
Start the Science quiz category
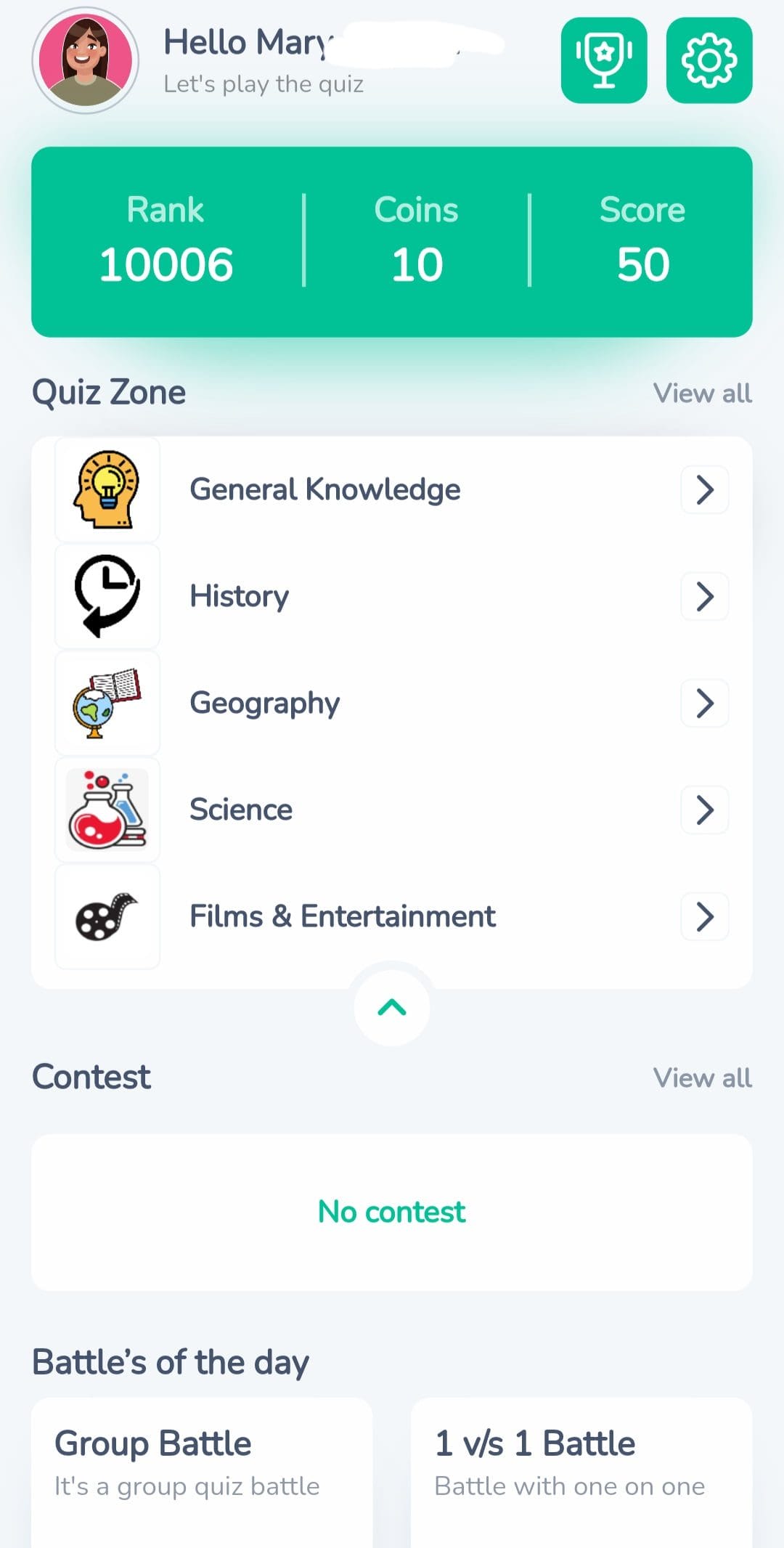(392, 810)
